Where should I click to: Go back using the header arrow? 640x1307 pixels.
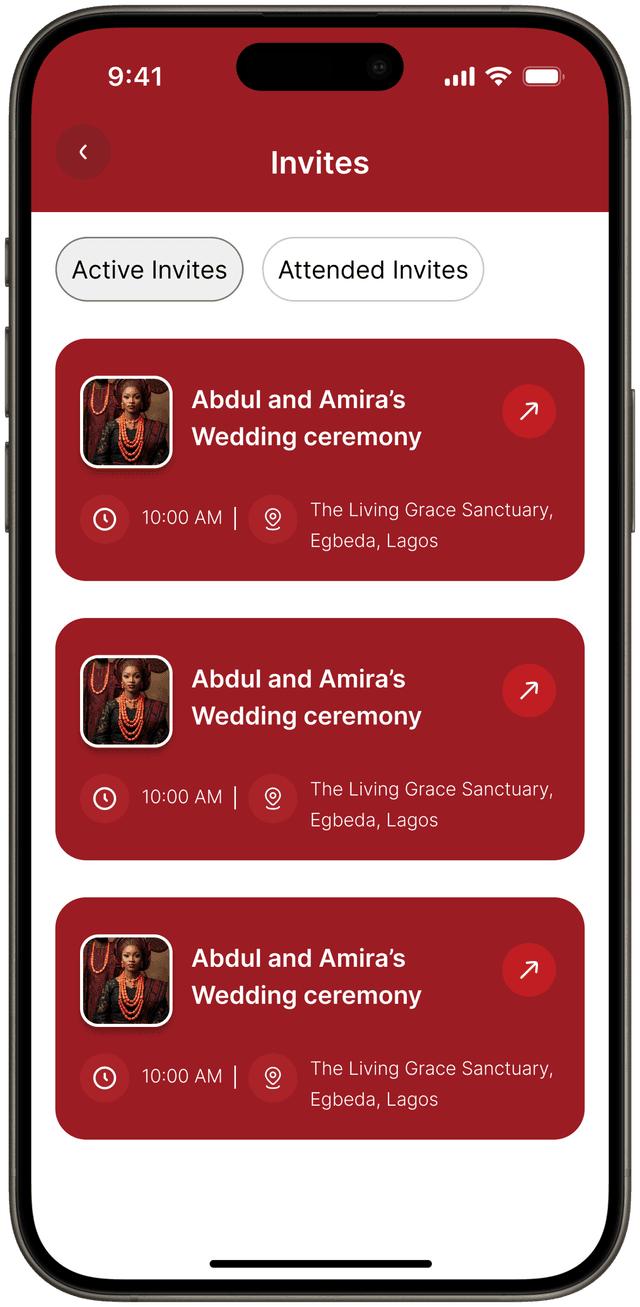(x=83, y=152)
